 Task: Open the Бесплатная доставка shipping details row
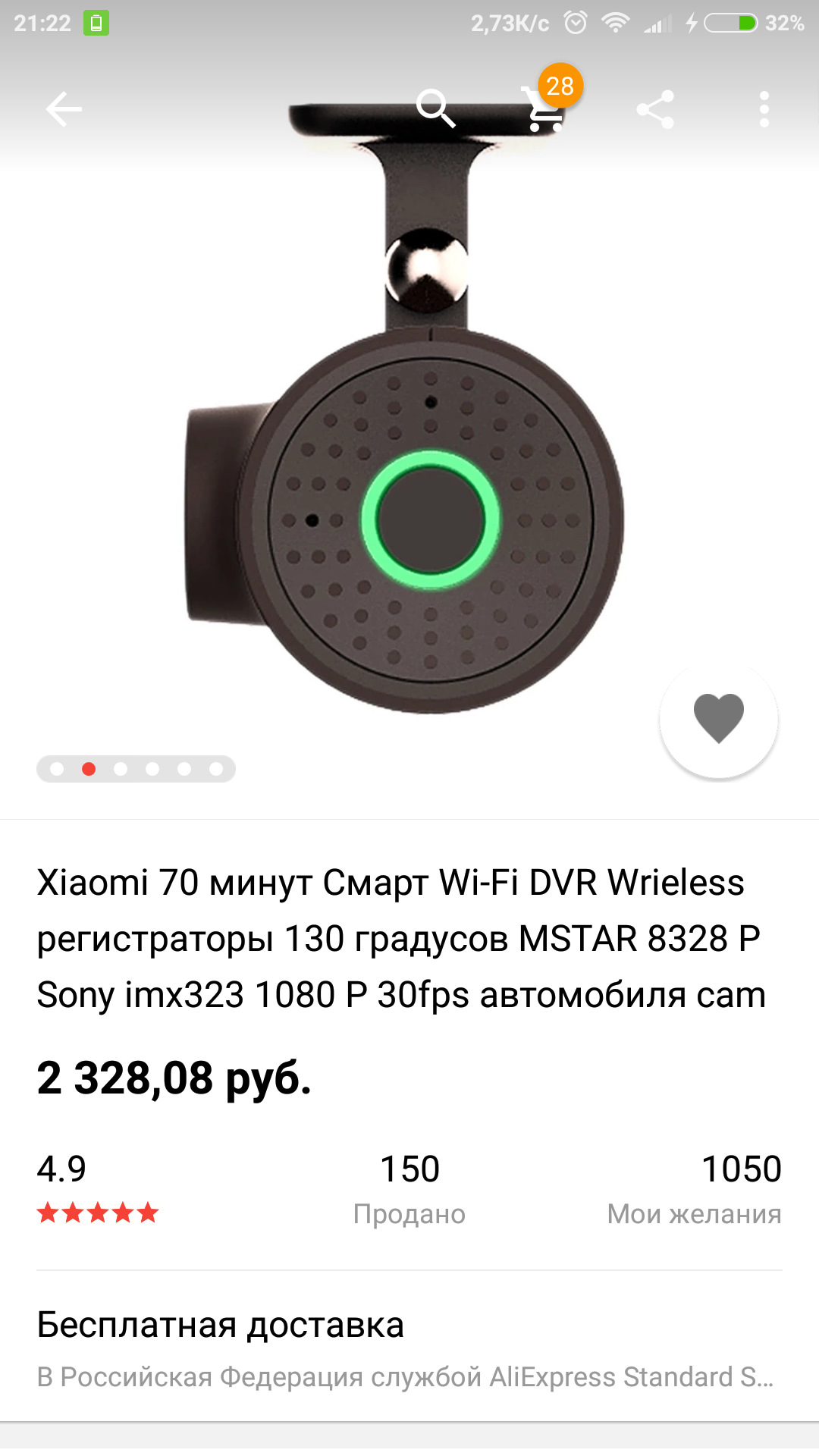tap(409, 1348)
